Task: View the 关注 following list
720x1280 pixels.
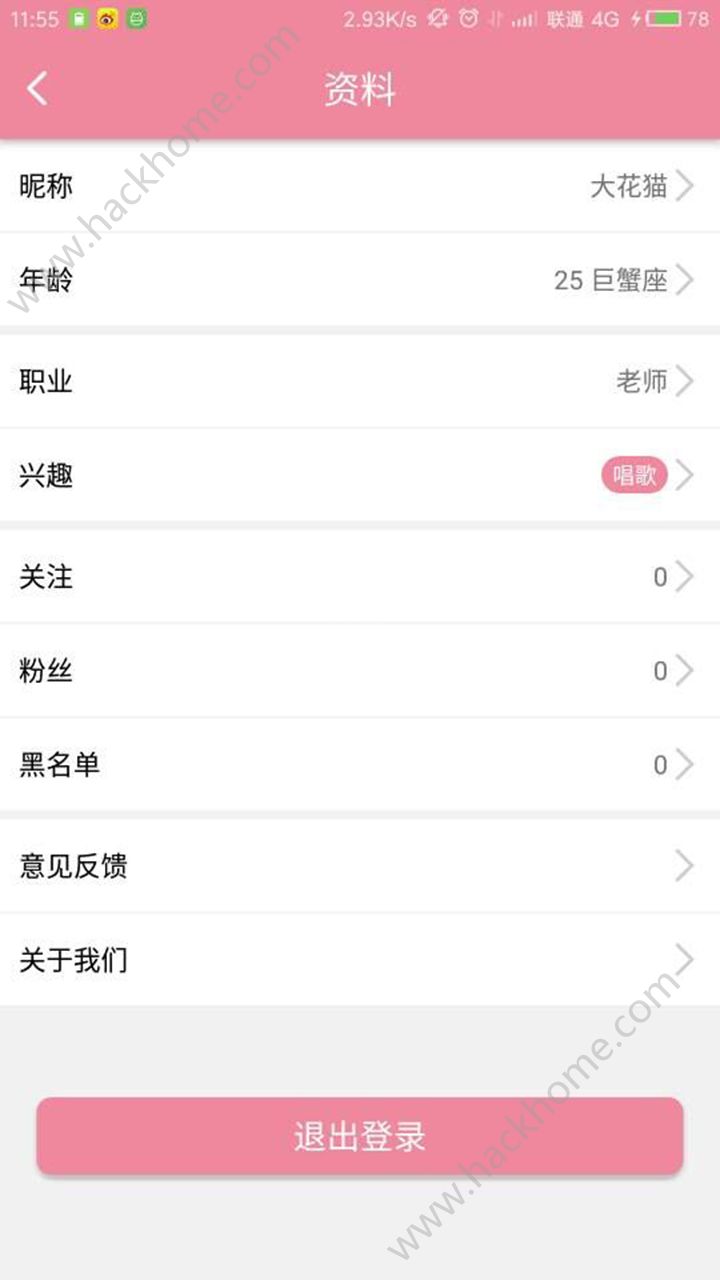Action: pyautogui.click(x=360, y=577)
